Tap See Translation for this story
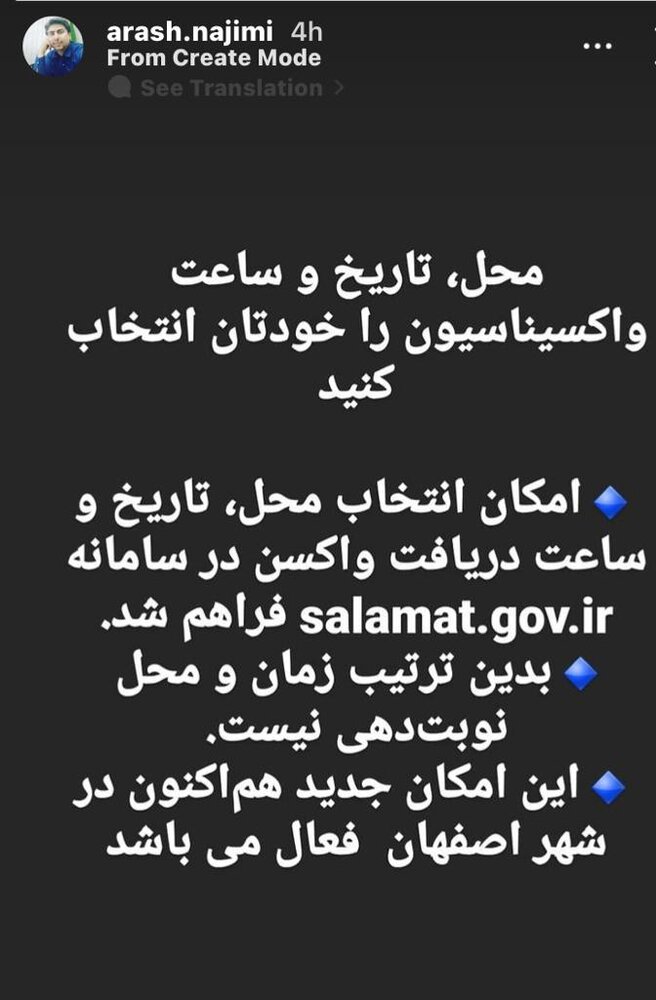The height and width of the screenshot is (1000, 656). [230, 88]
